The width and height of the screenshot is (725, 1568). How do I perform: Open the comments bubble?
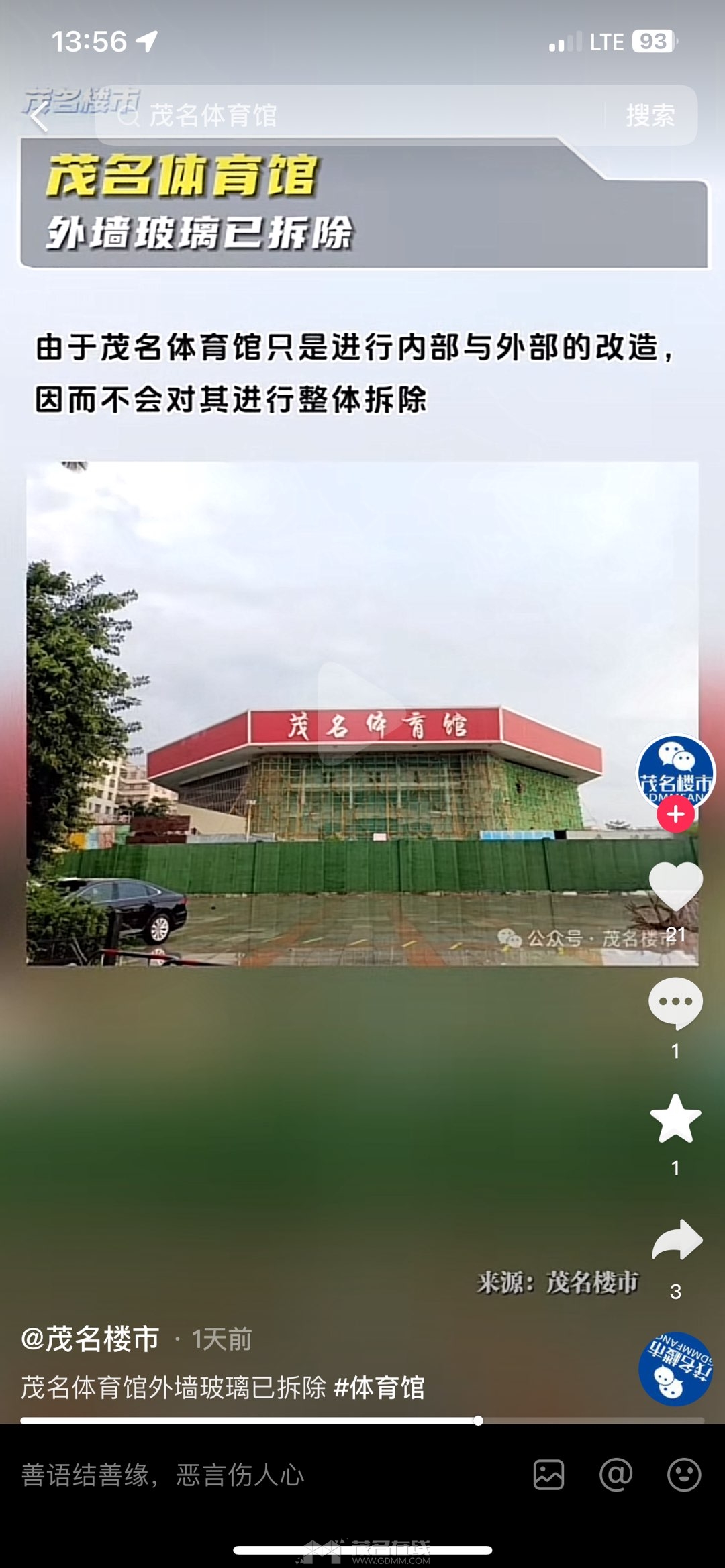[675, 1002]
